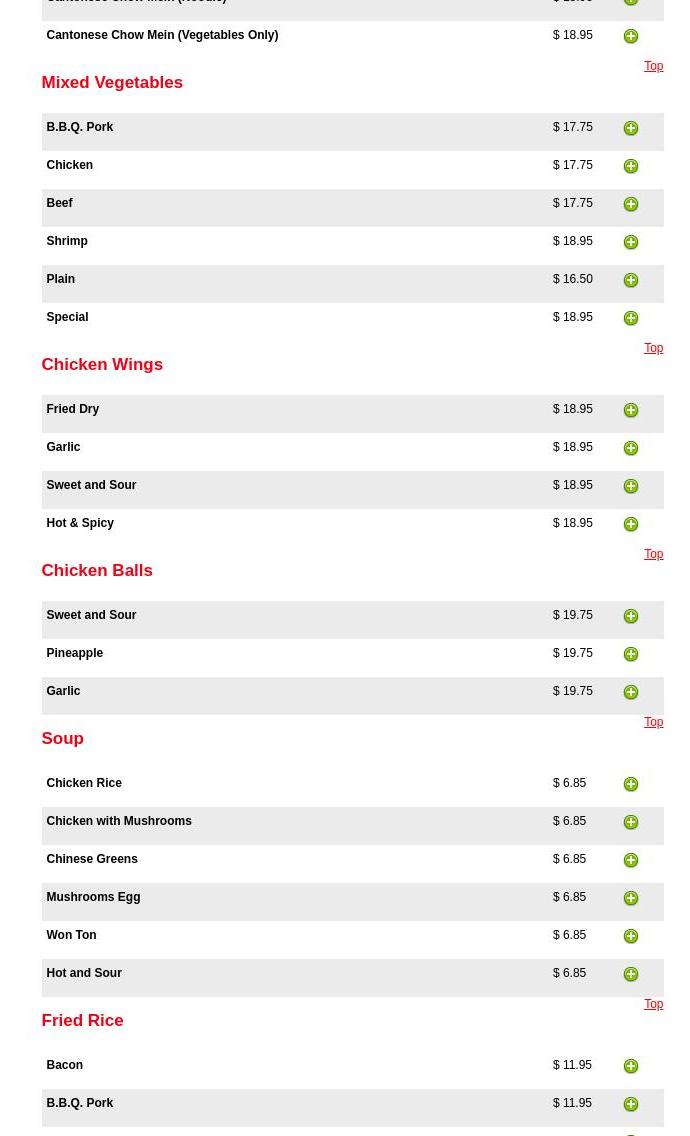Add Garlic Chicken Wings to order
This screenshot has width=690, height=1136.
631,448
